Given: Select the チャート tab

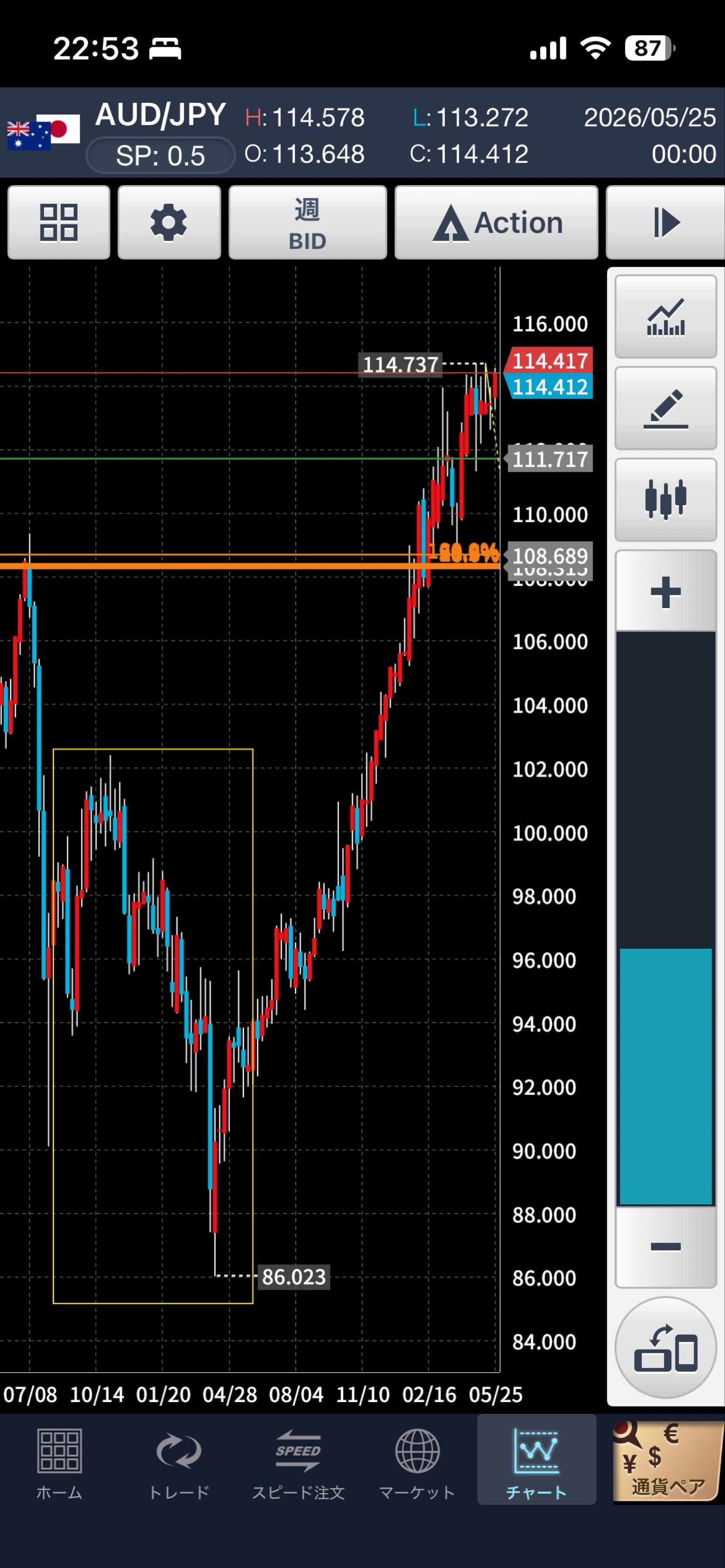Looking at the screenshot, I should [536, 1460].
